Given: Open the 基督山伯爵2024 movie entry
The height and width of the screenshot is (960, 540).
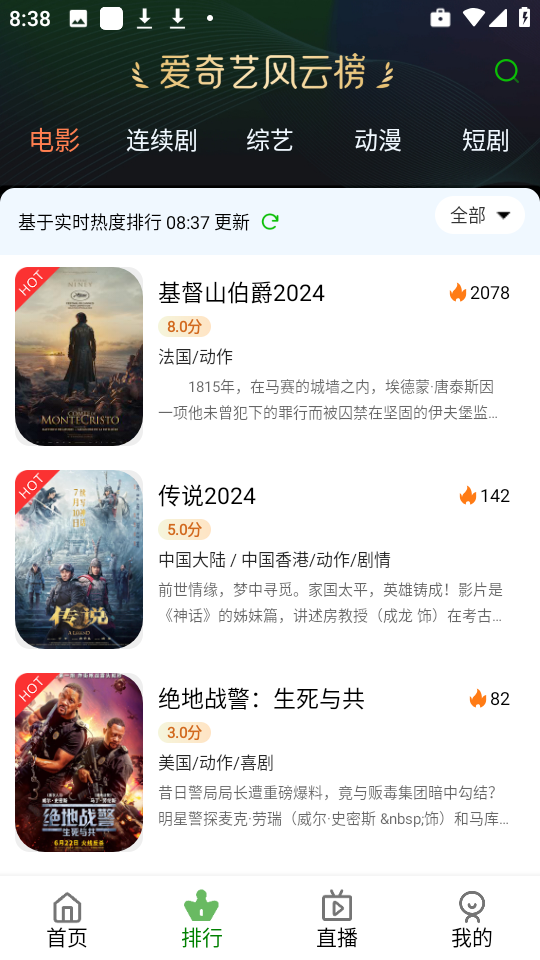Looking at the screenshot, I should point(270,356).
